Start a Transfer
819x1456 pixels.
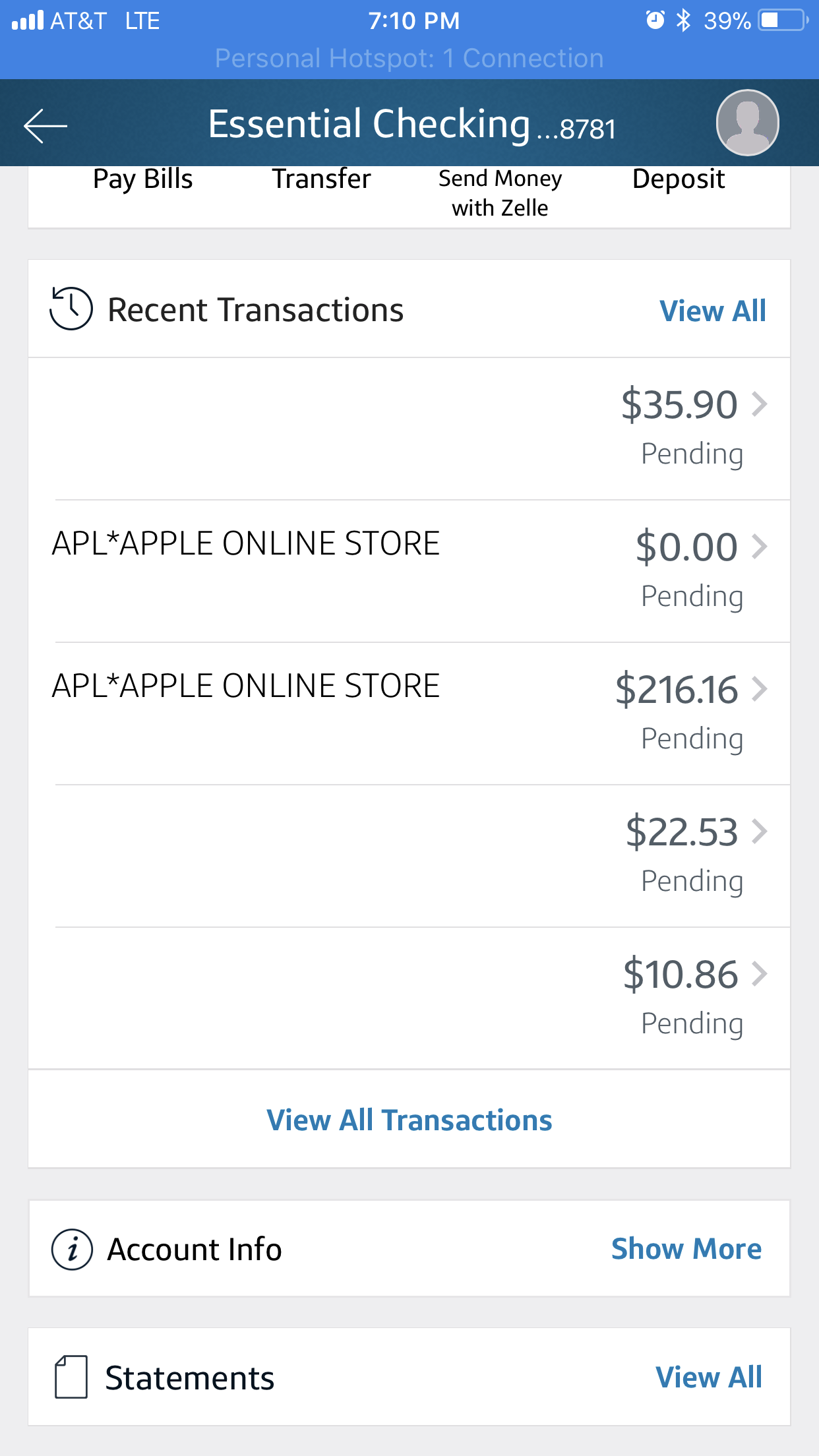[x=322, y=179]
